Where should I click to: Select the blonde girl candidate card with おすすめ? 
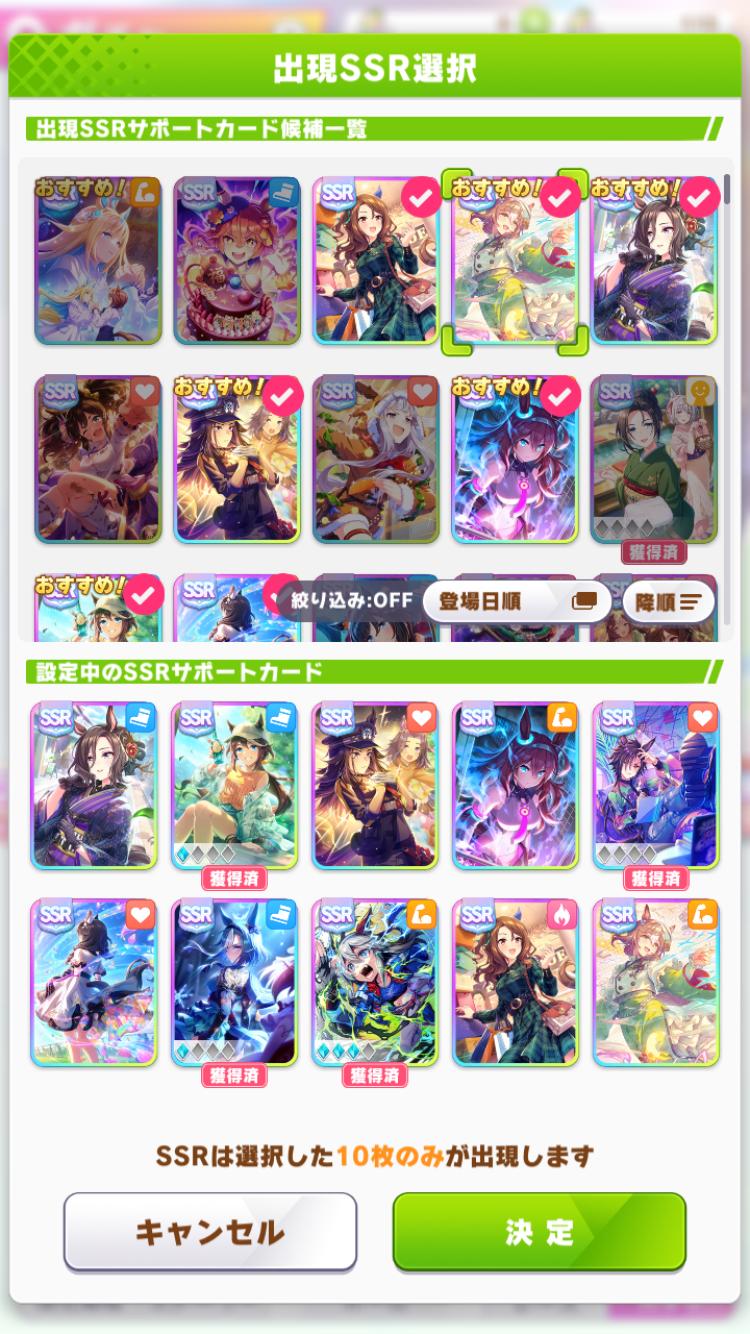(x=97, y=261)
